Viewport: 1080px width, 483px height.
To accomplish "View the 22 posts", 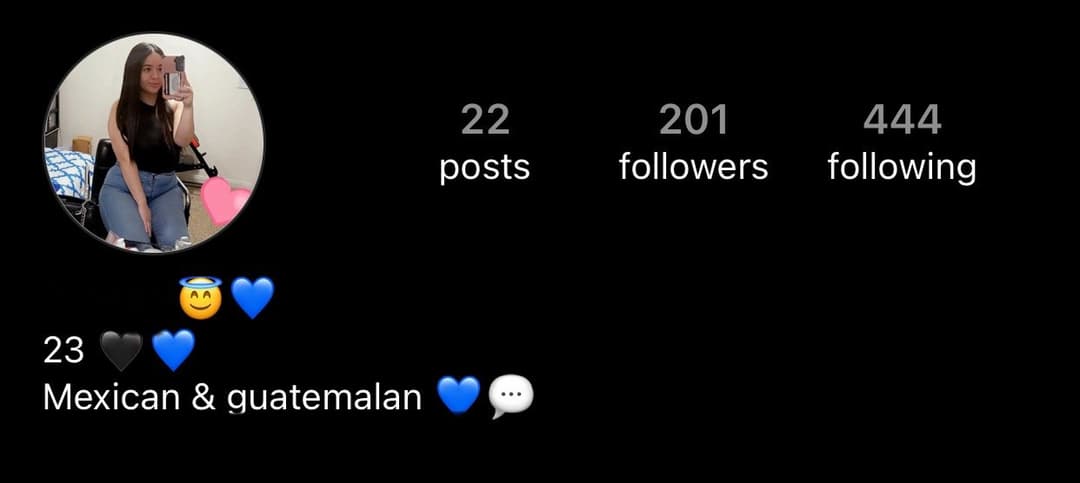I will tap(485, 143).
